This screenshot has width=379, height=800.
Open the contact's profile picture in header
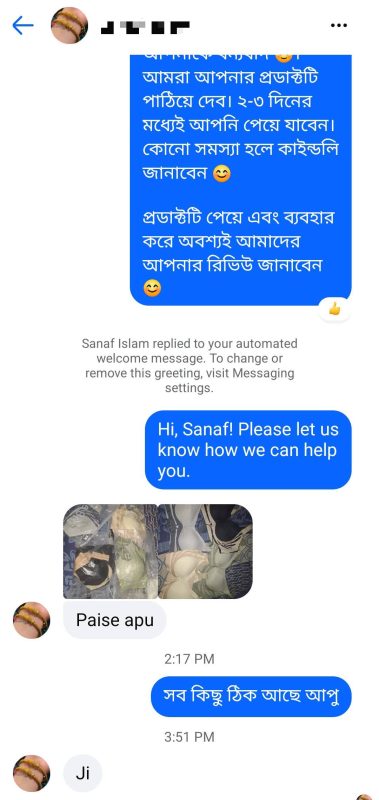coord(69,25)
